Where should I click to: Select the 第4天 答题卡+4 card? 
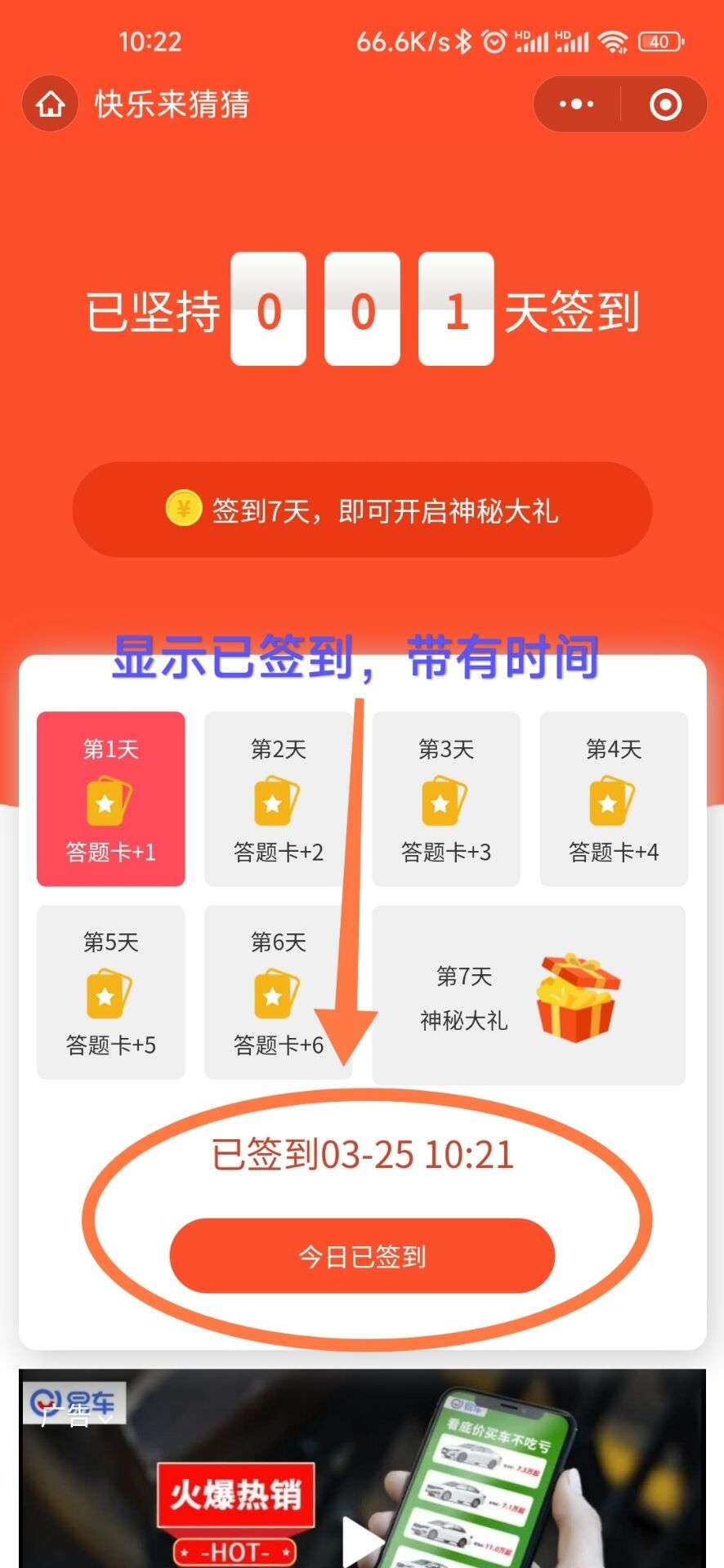click(x=614, y=799)
